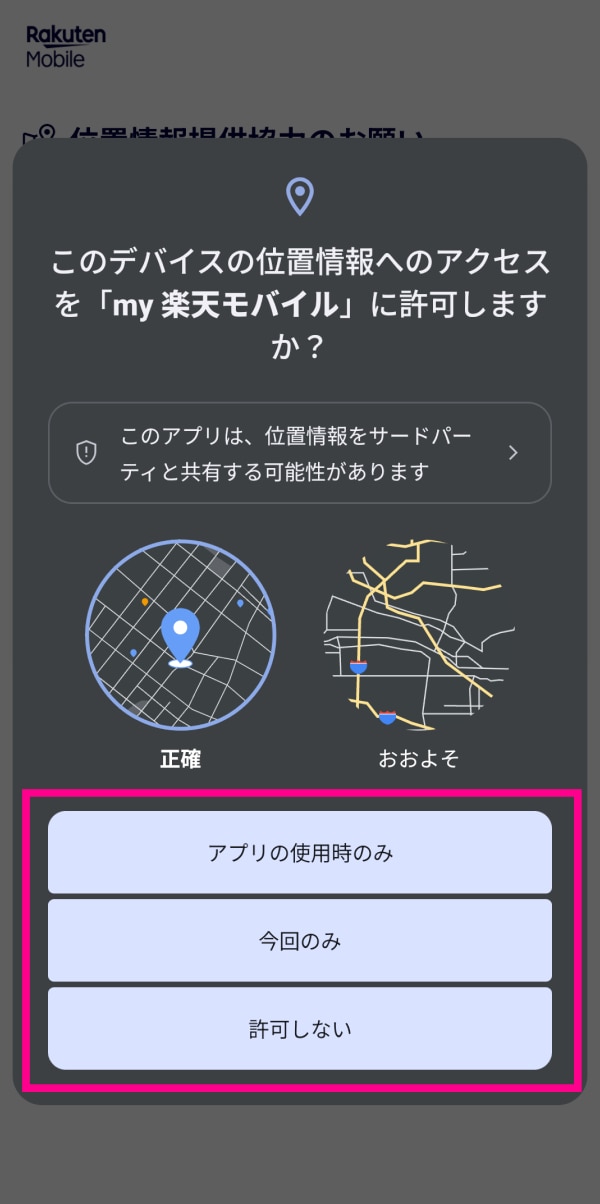Open the third-party location sharing notice
This screenshot has width=600, height=1204.
[299, 452]
